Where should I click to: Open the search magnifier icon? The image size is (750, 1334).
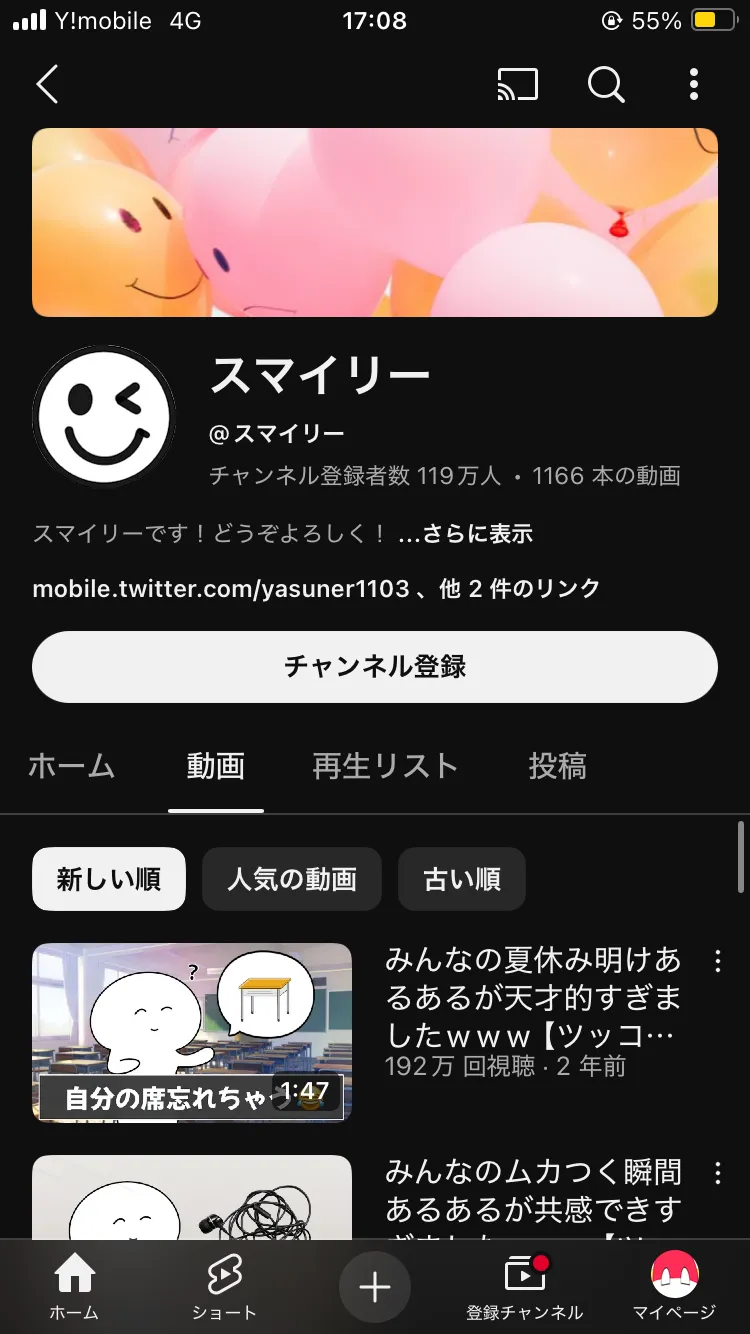[606, 85]
